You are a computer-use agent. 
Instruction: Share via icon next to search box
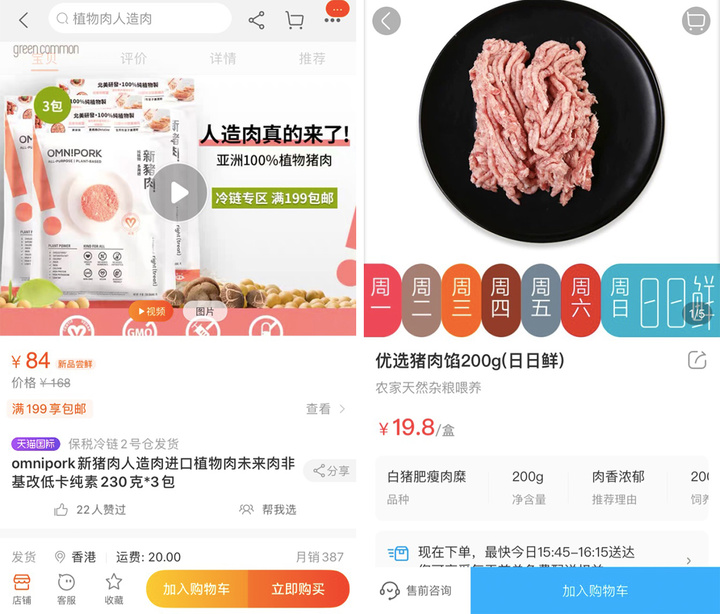point(257,20)
